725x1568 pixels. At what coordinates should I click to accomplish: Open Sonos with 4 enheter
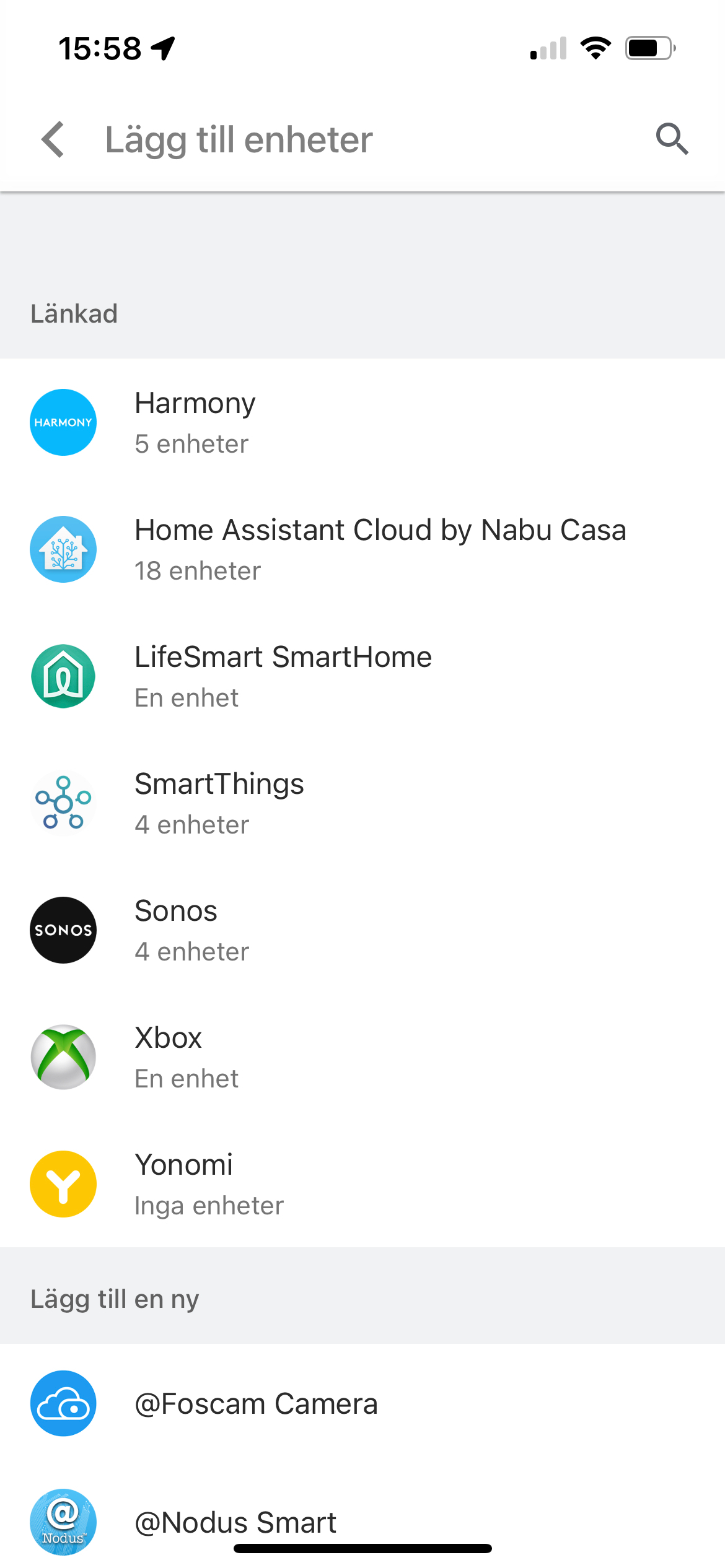362,930
